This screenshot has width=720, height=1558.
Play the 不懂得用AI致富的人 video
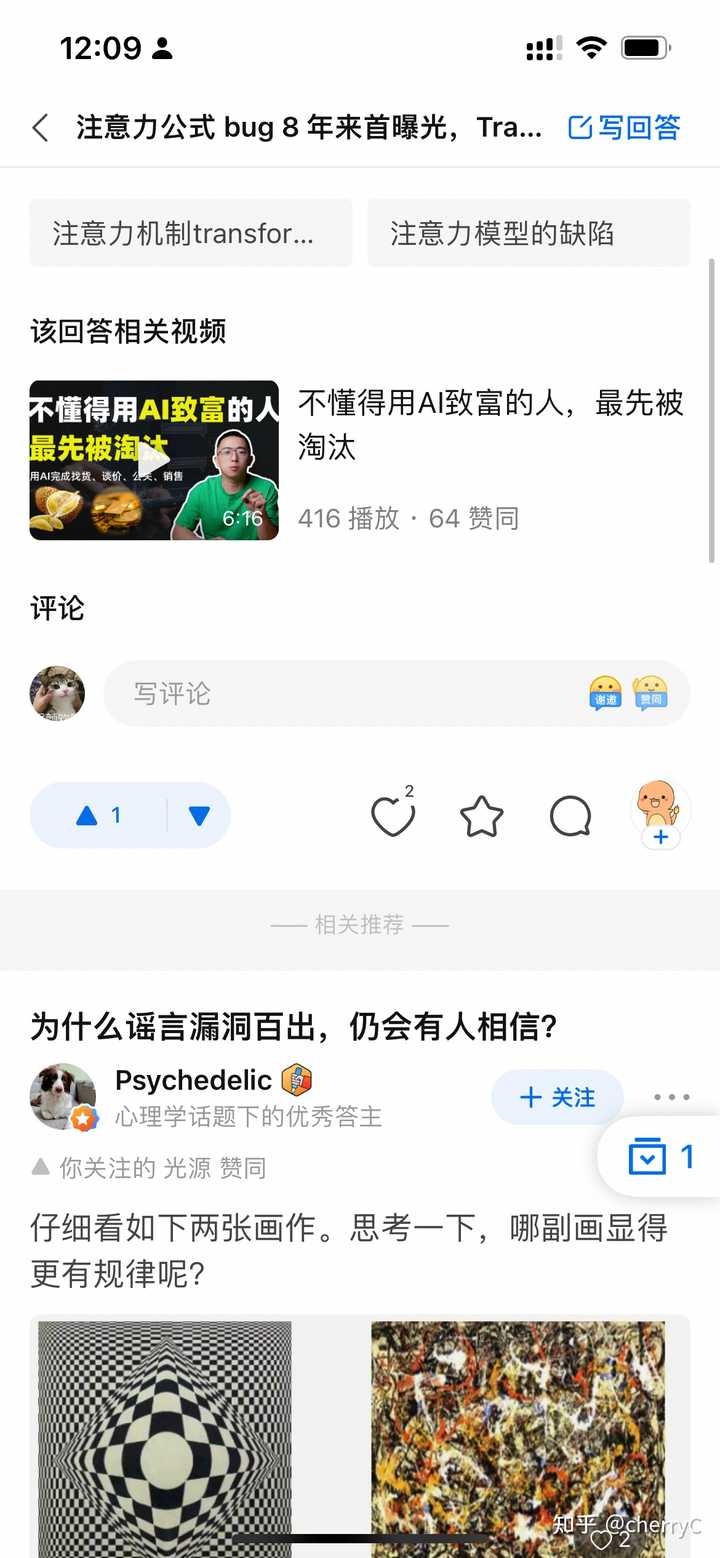(x=154, y=460)
